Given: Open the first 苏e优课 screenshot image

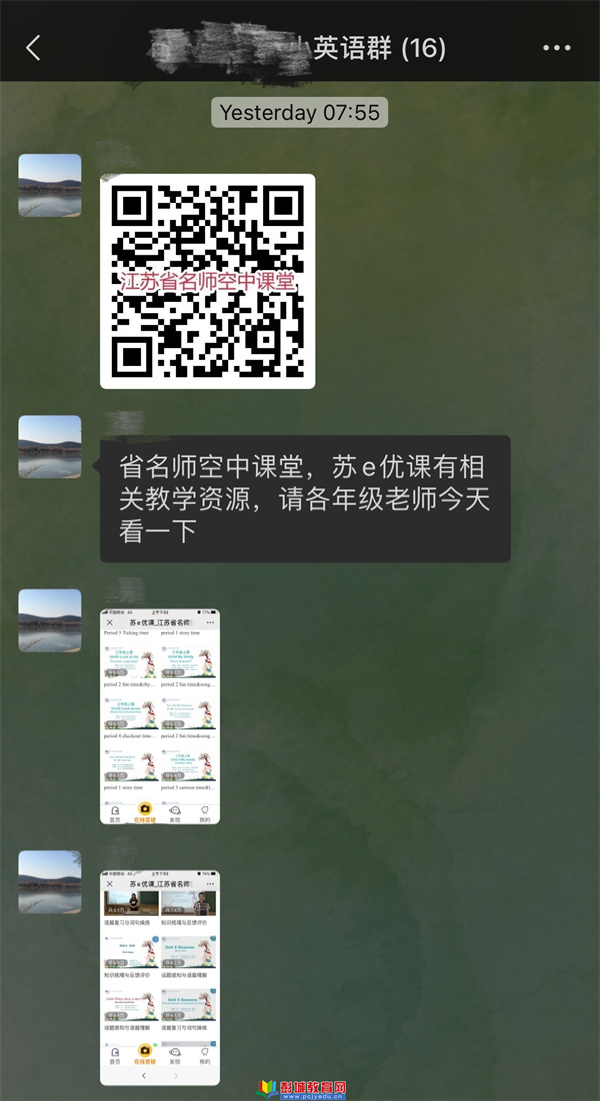Looking at the screenshot, I should pyautogui.click(x=160, y=716).
